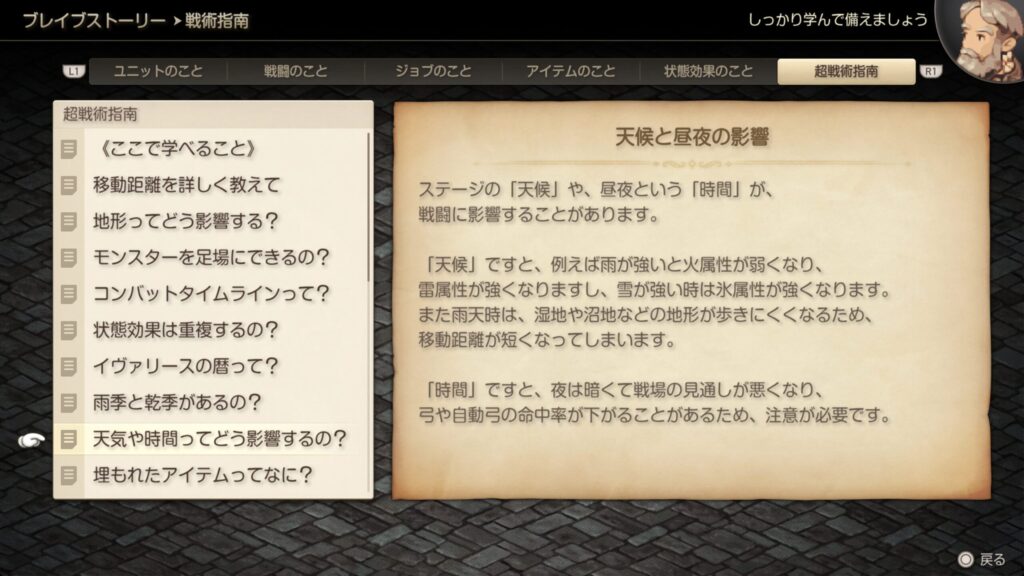Screen dimensions: 1024x576
Task: Tap the L1 previous tab button
Action: (x=73, y=72)
